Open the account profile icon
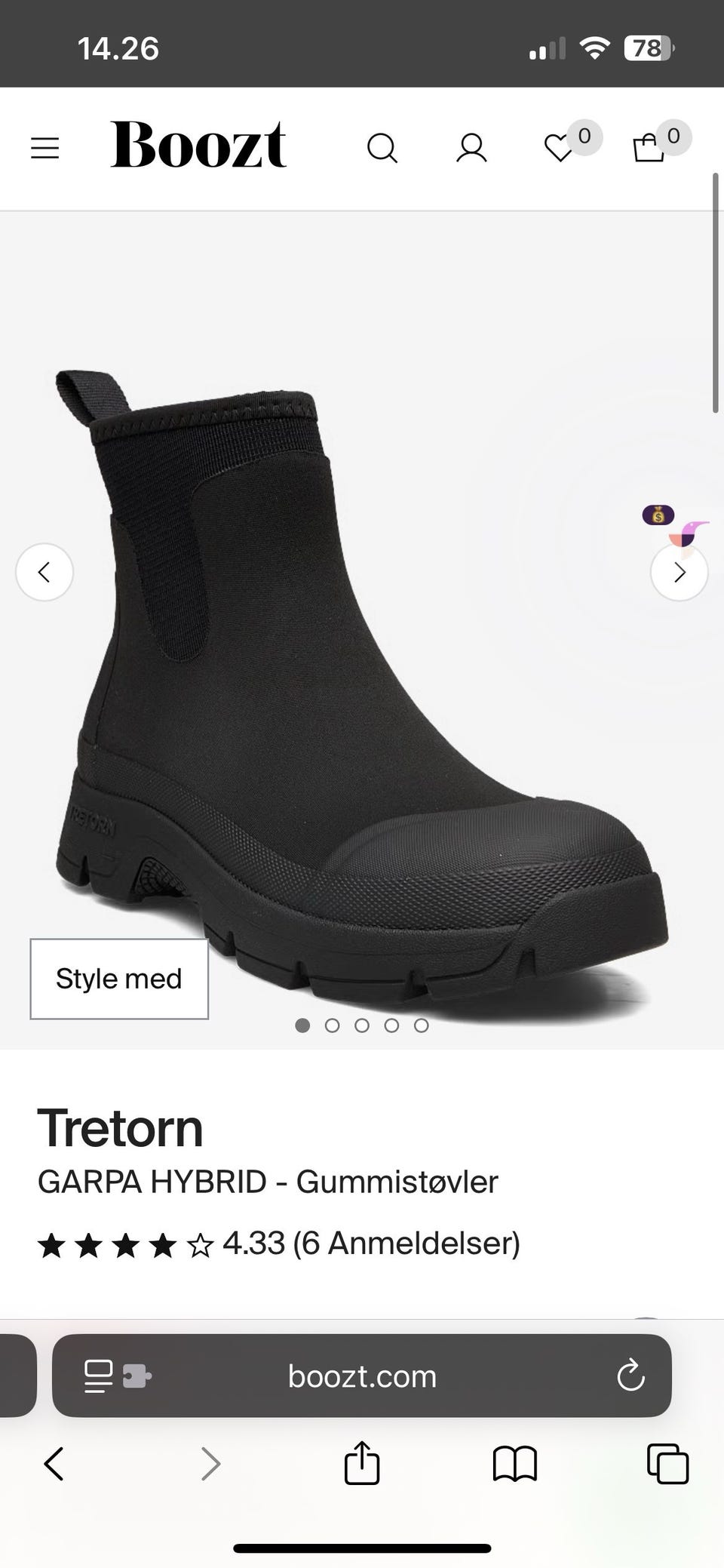This screenshot has width=724, height=1568. coord(471,148)
